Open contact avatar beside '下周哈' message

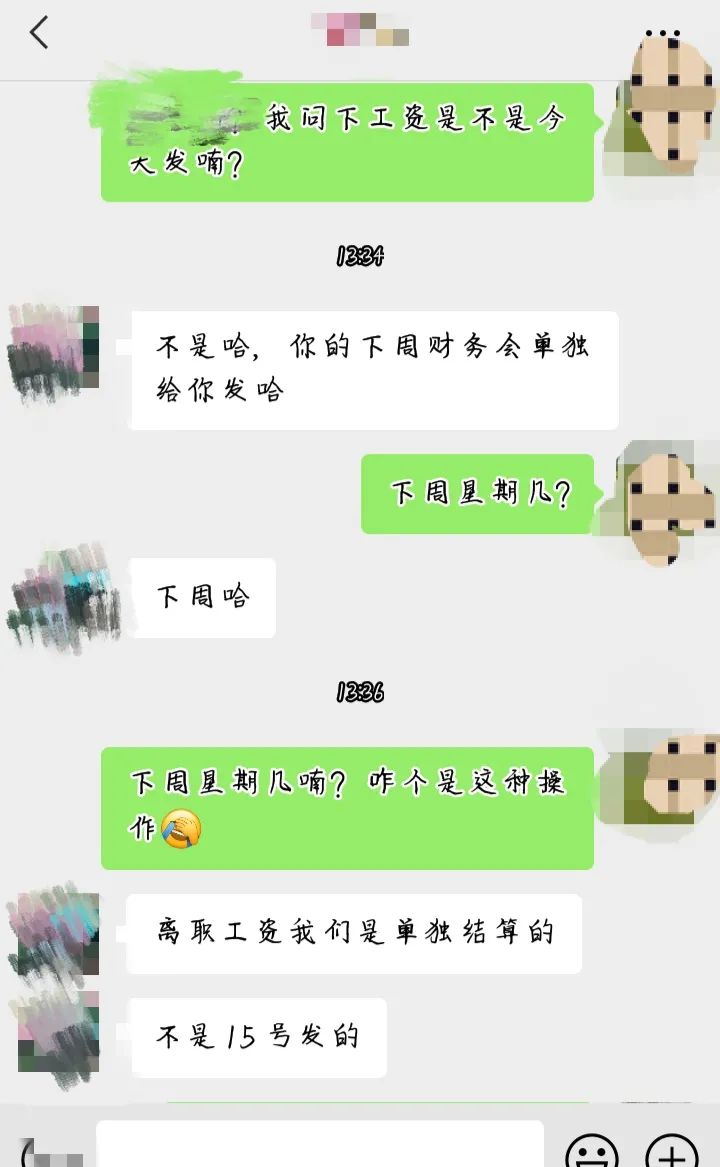coord(64,598)
